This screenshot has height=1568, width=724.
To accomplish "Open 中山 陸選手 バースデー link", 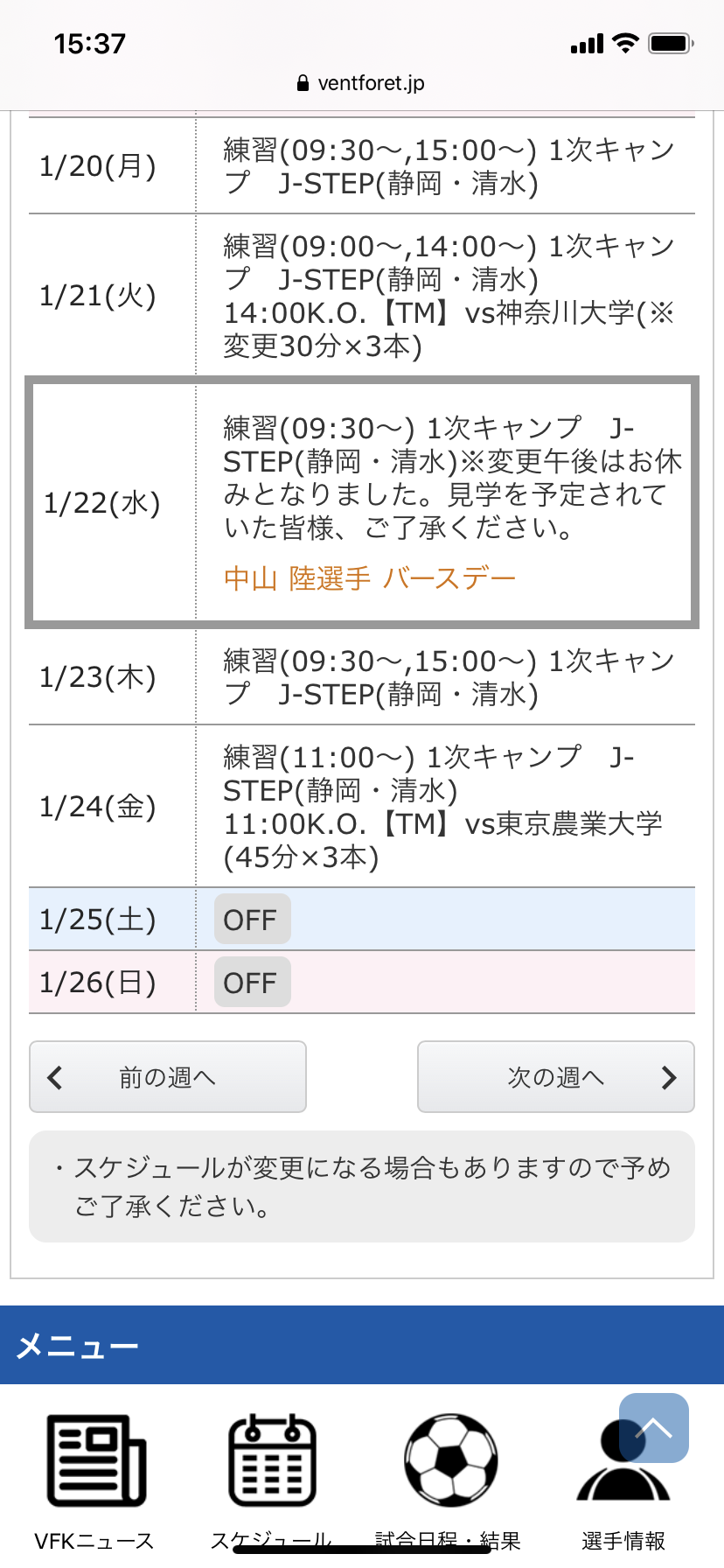I will 370,578.
